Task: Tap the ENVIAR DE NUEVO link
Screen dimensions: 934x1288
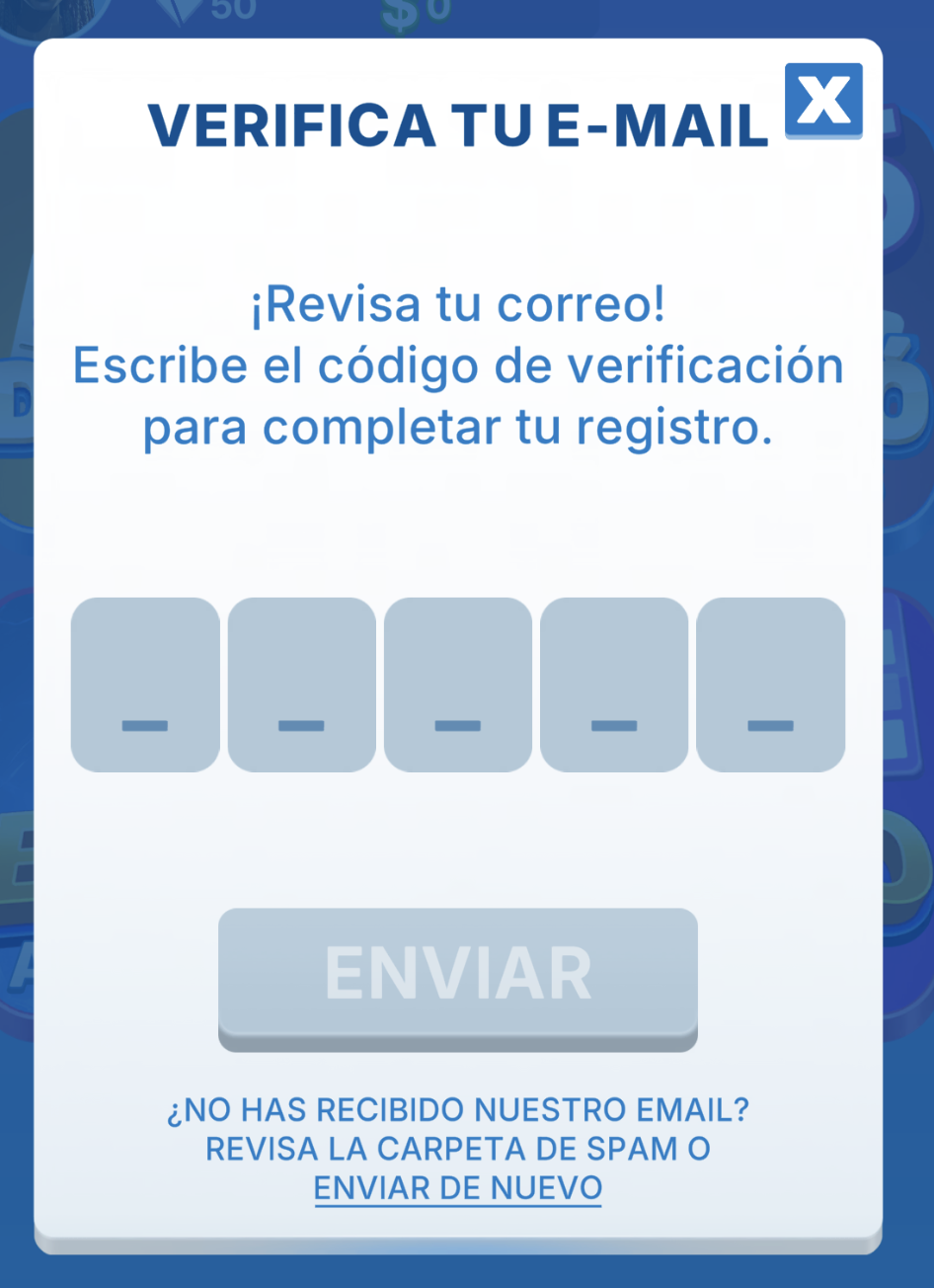Action: click(457, 1188)
